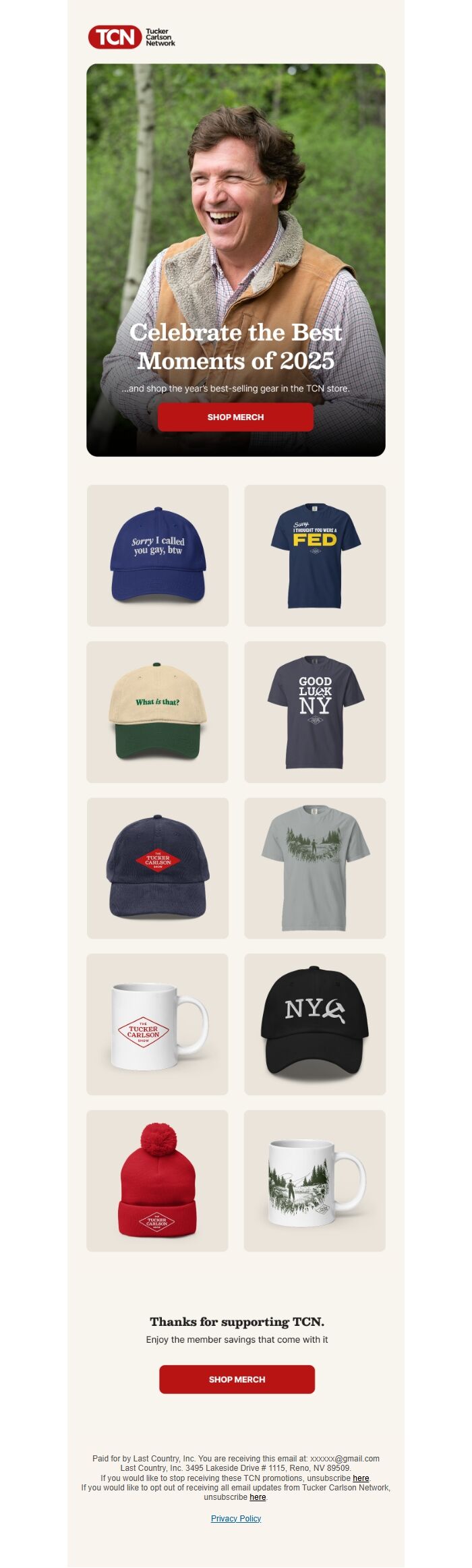The height and width of the screenshot is (1568, 472).
Task: Open the white Tucker Carlson Show mug
Action: [158, 1024]
